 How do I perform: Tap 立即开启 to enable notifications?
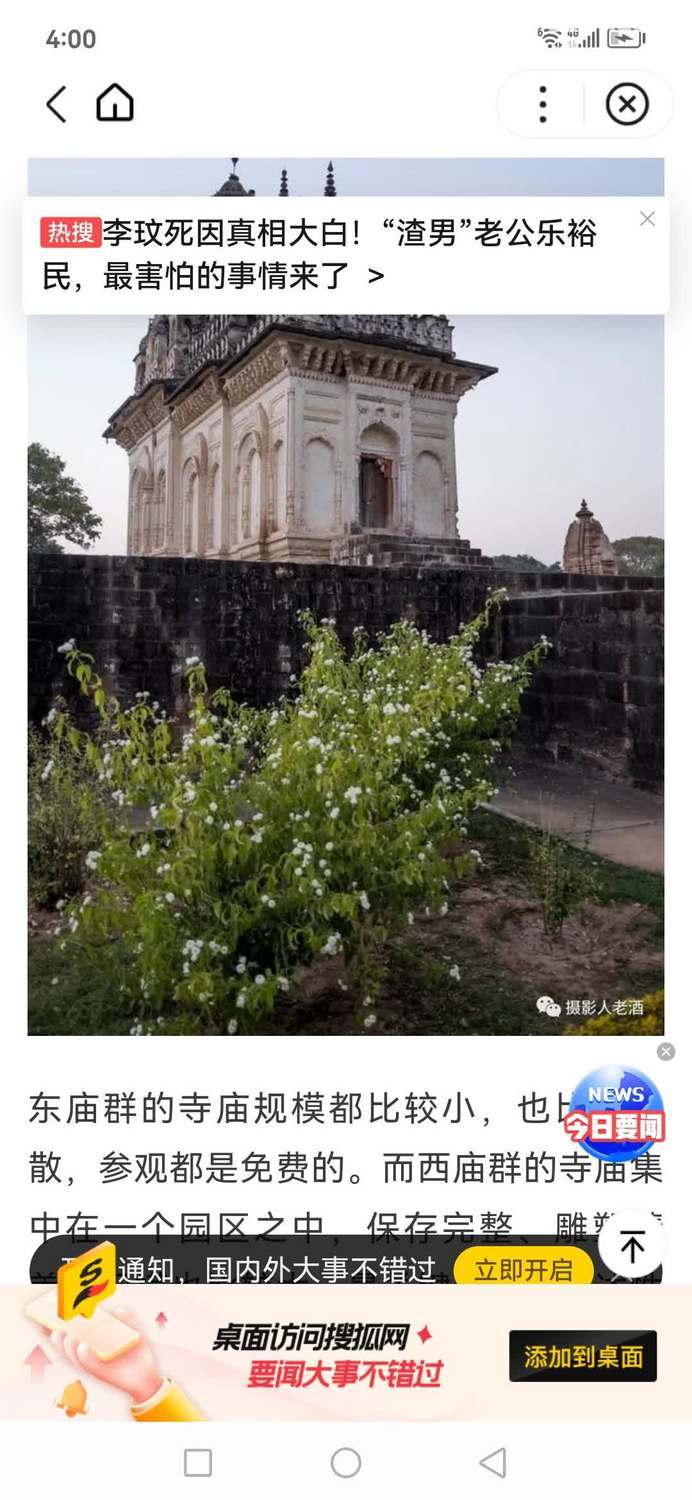point(523,1270)
